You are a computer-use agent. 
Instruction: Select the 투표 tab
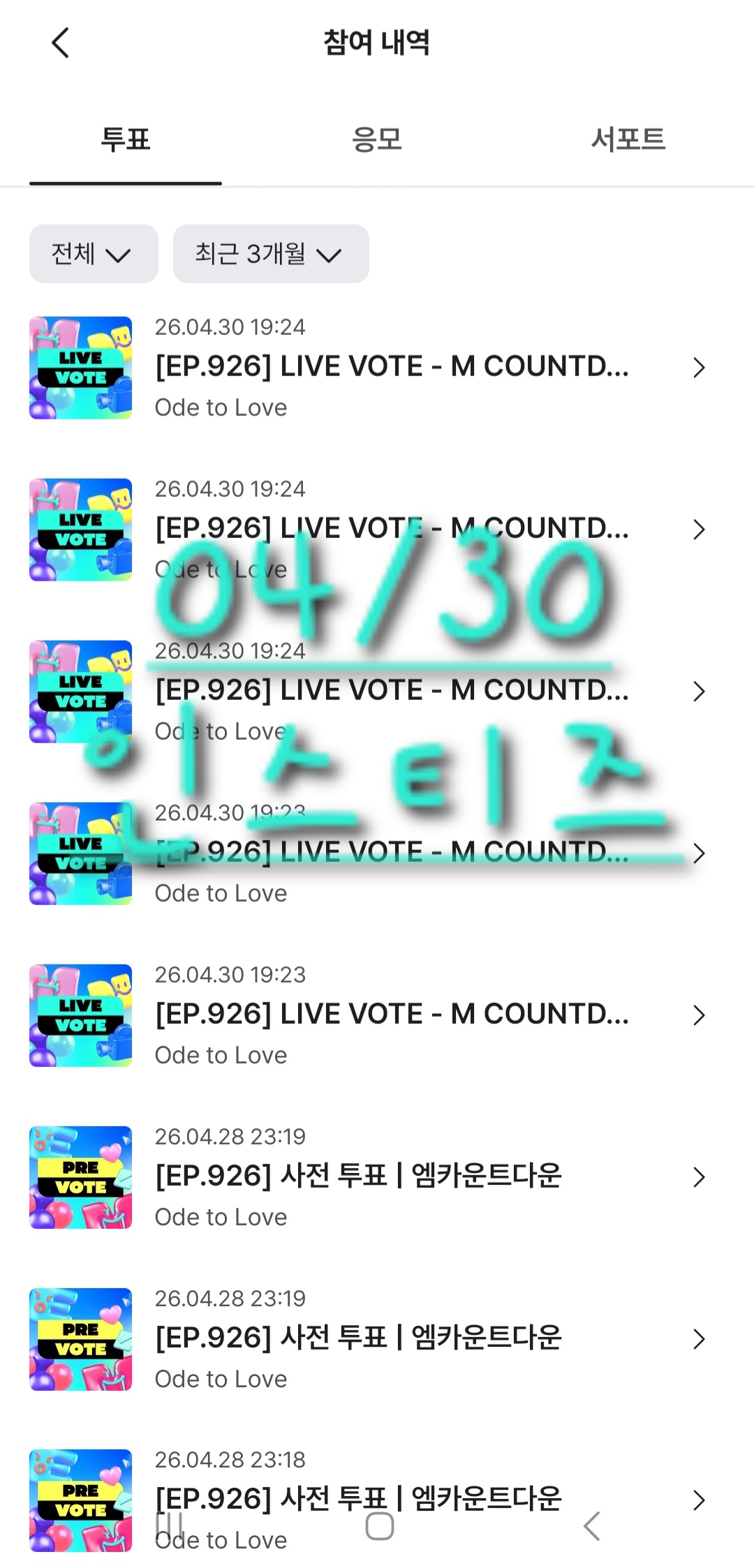point(126,140)
